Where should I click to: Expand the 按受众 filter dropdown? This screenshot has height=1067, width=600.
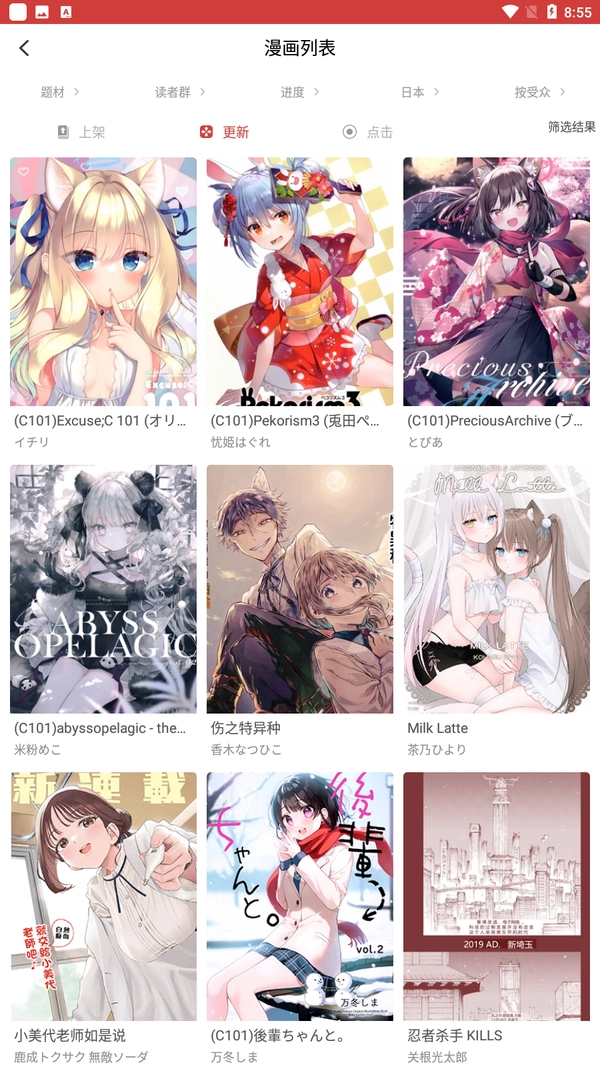pos(540,92)
